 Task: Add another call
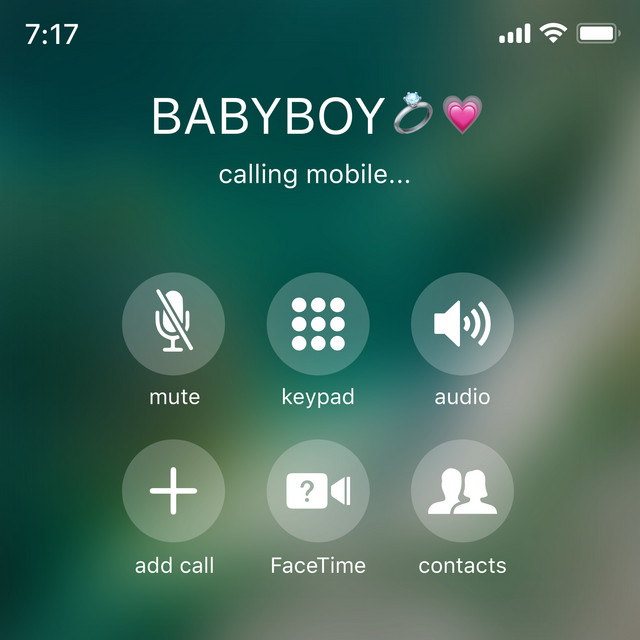(x=173, y=491)
